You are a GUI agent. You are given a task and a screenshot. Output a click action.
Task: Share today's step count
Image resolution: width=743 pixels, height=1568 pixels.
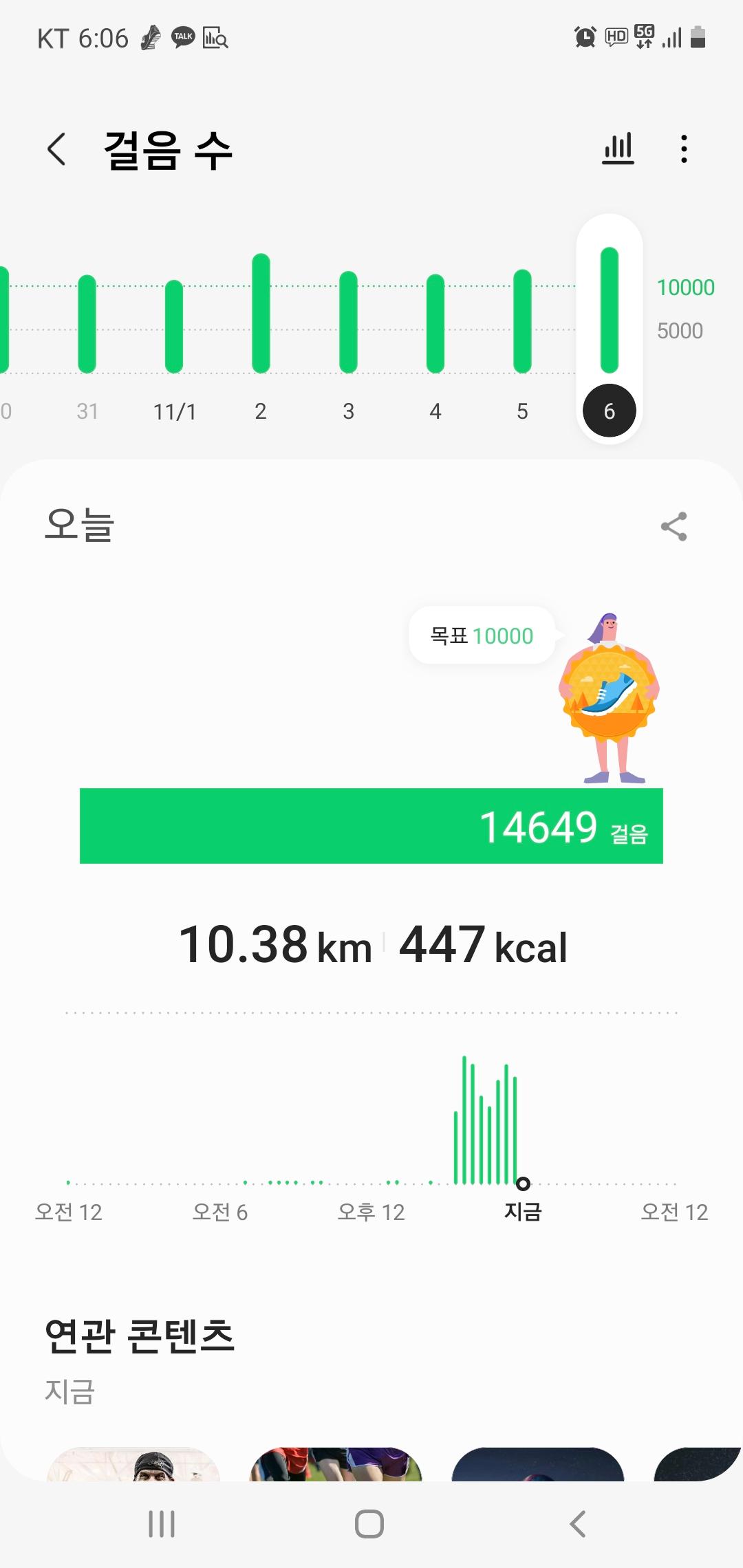point(674,527)
